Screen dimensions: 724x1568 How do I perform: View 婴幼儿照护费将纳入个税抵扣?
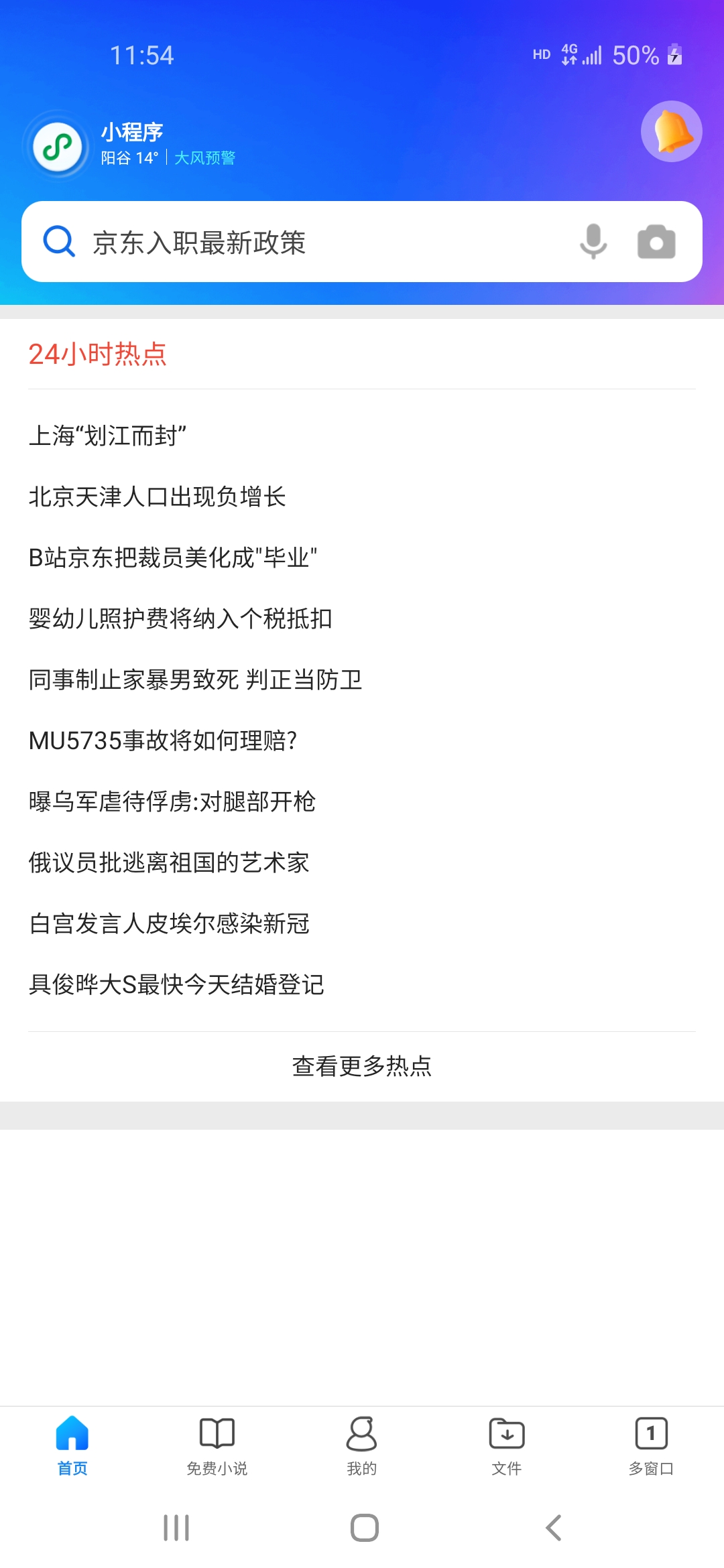click(180, 618)
